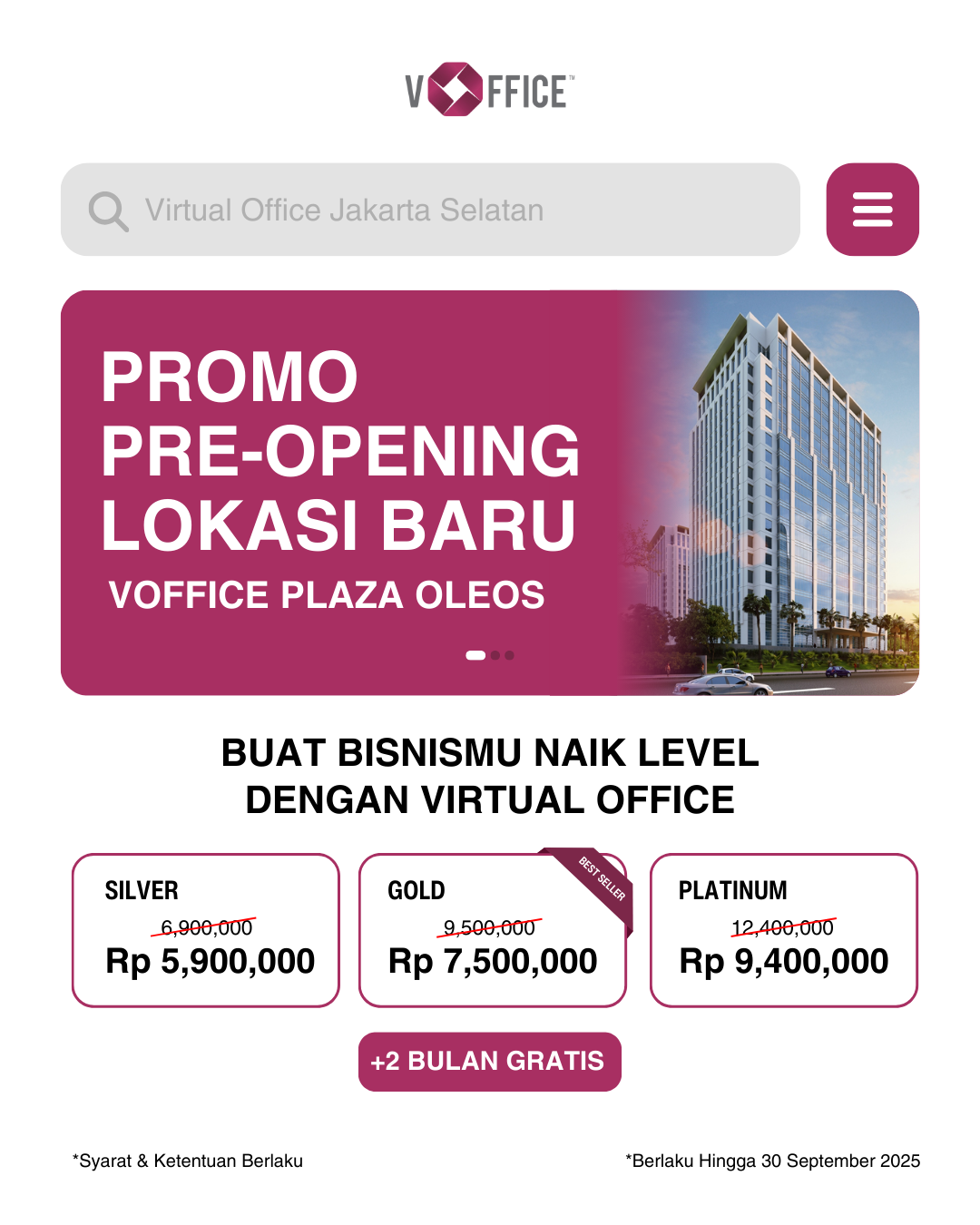Click the VOffice logo
980x1225 pixels.
(488, 90)
